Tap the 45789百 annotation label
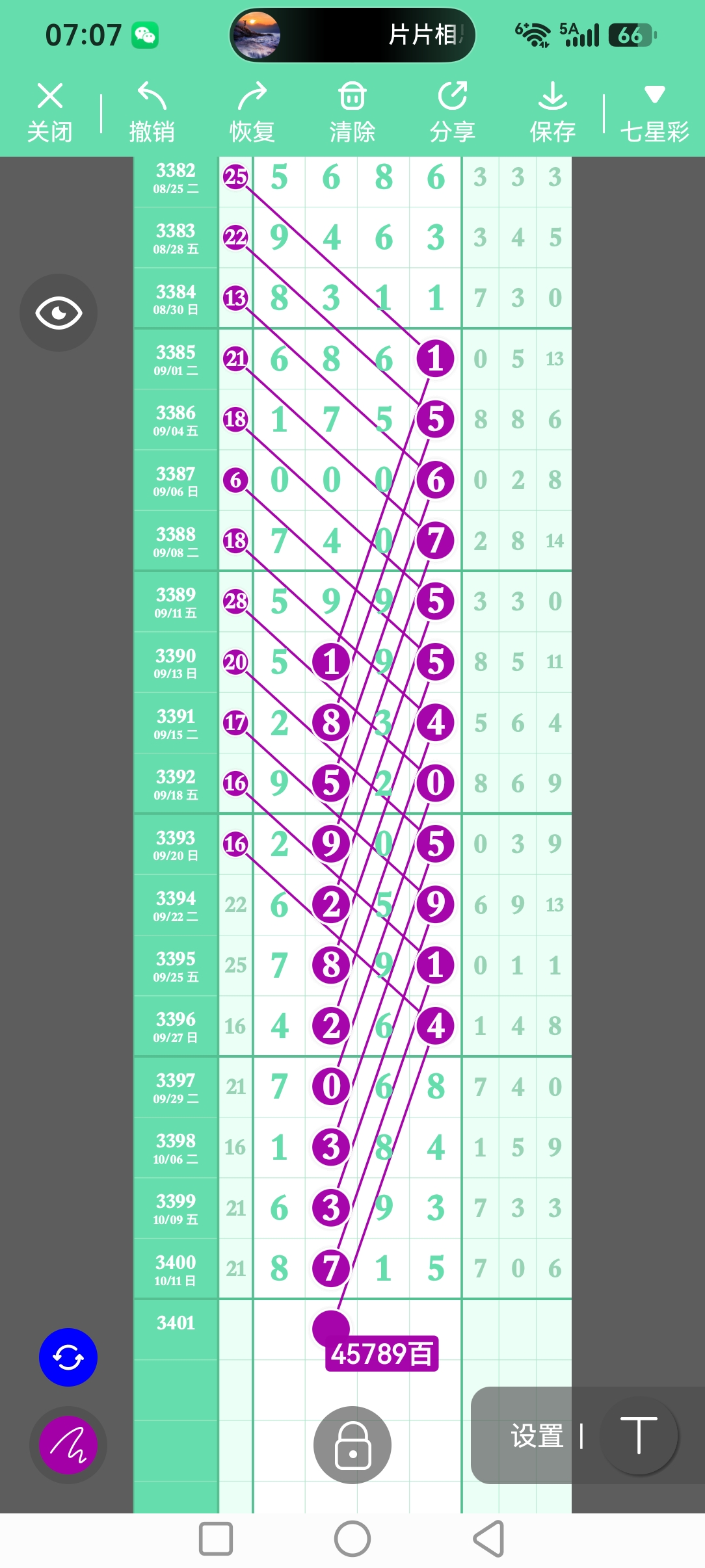705x1568 pixels. point(382,1353)
